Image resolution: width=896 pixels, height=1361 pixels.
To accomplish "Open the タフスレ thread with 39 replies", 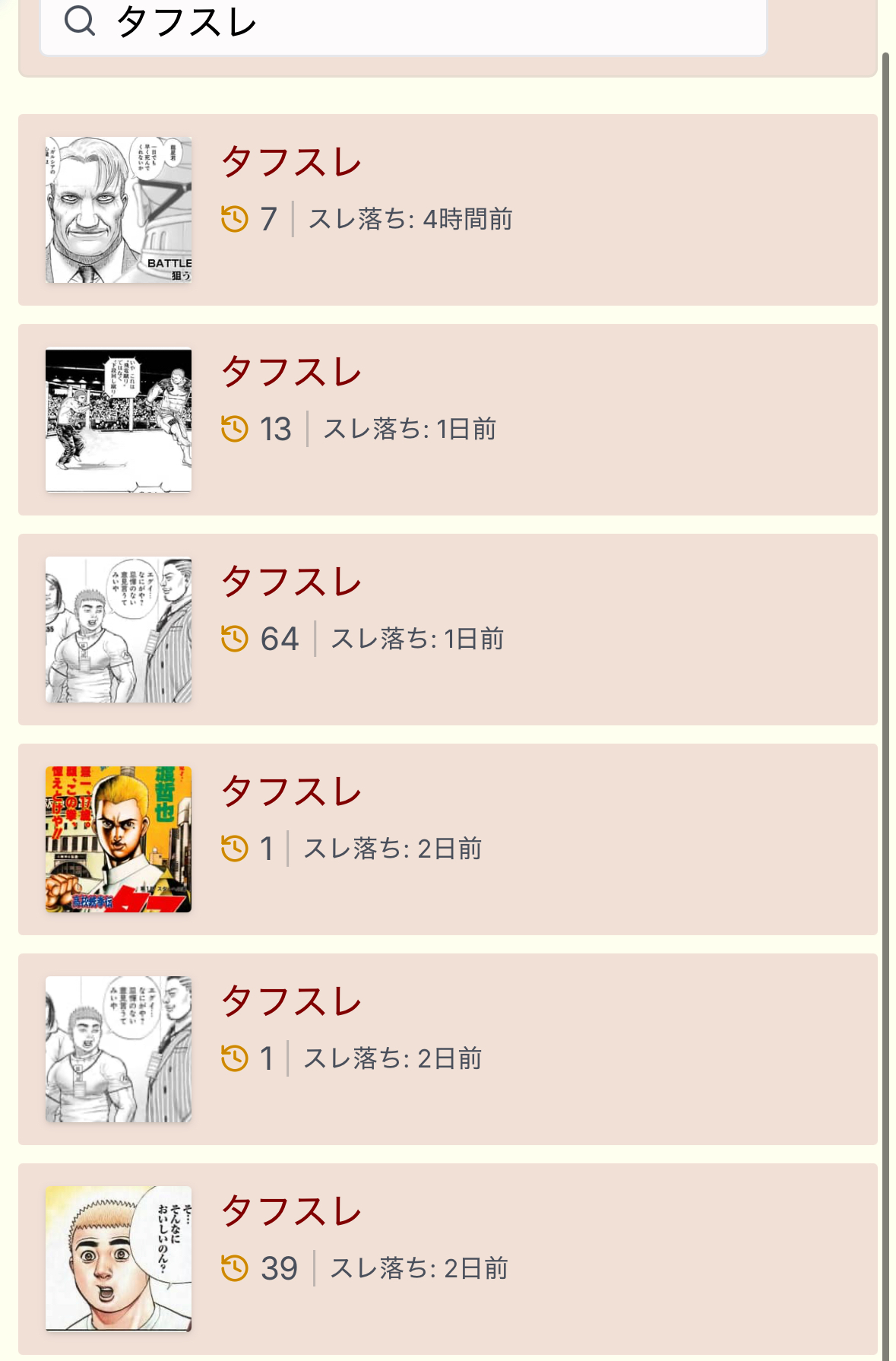I will pyautogui.click(x=292, y=1212).
